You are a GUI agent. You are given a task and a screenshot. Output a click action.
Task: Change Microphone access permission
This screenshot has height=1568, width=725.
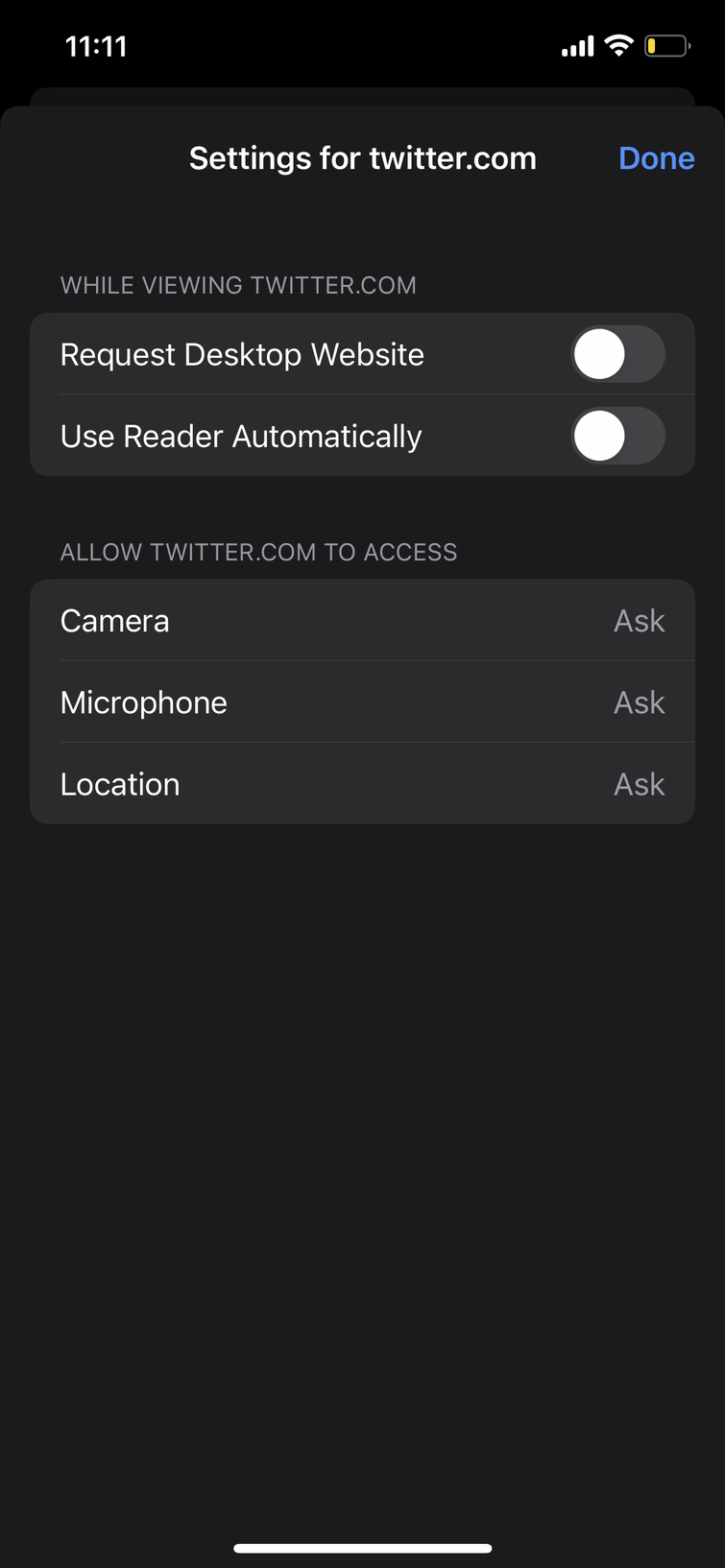(362, 701)
